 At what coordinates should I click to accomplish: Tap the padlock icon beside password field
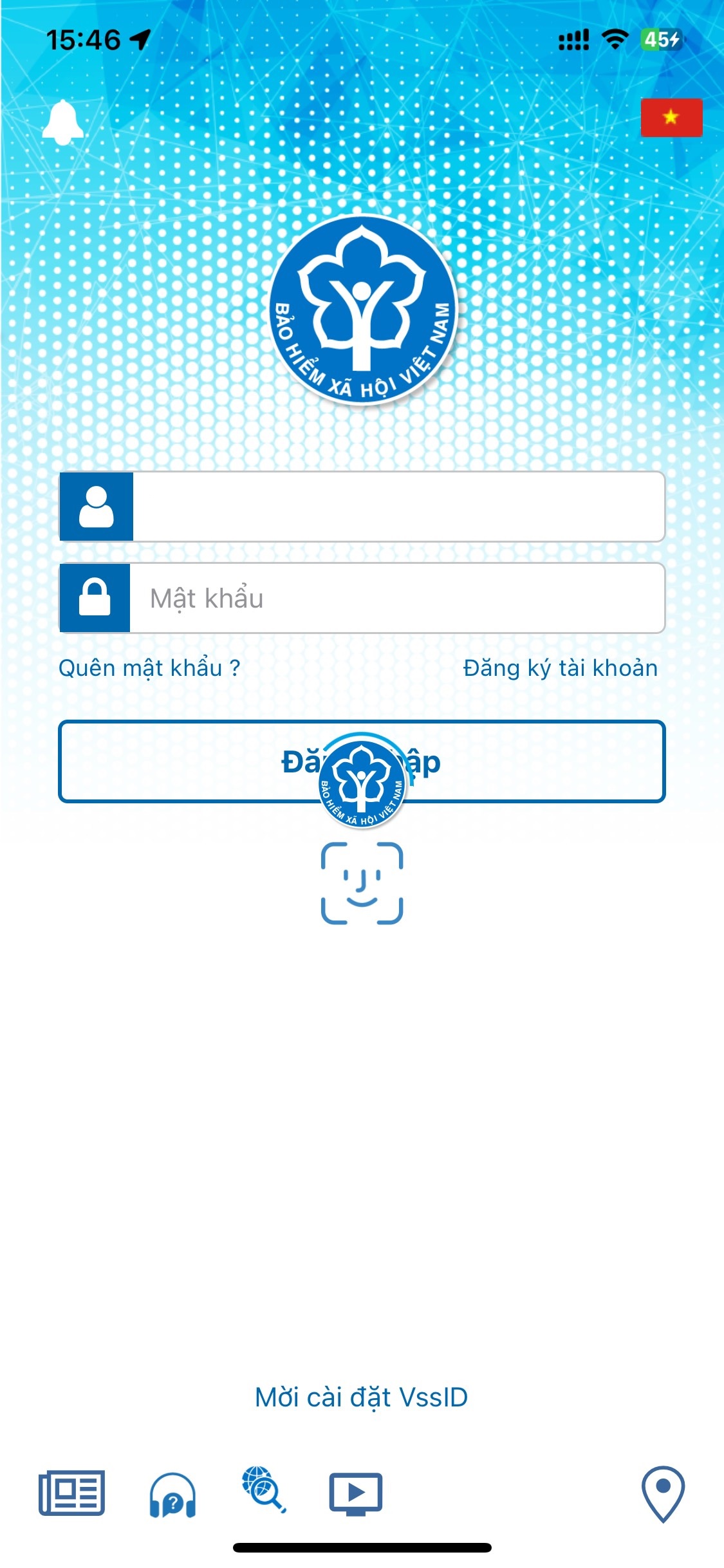coord(95,599)
